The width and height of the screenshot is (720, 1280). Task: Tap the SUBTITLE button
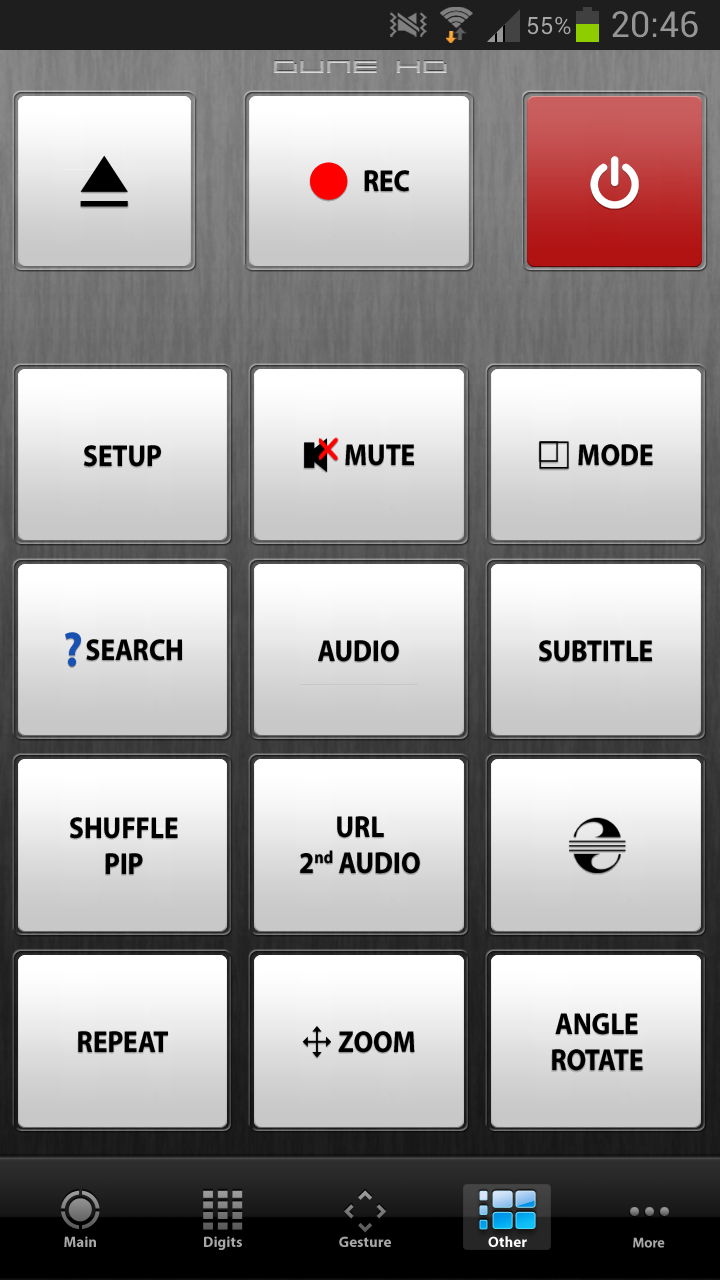tap(596, 650)
